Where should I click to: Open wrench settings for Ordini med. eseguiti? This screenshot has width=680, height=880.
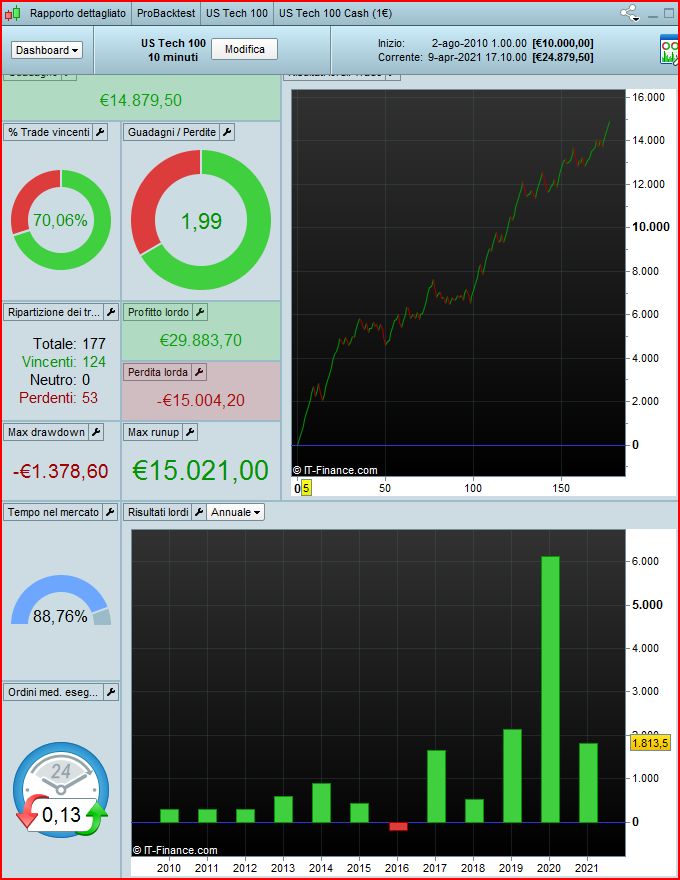pyautogui.click(x=110, y=692)
